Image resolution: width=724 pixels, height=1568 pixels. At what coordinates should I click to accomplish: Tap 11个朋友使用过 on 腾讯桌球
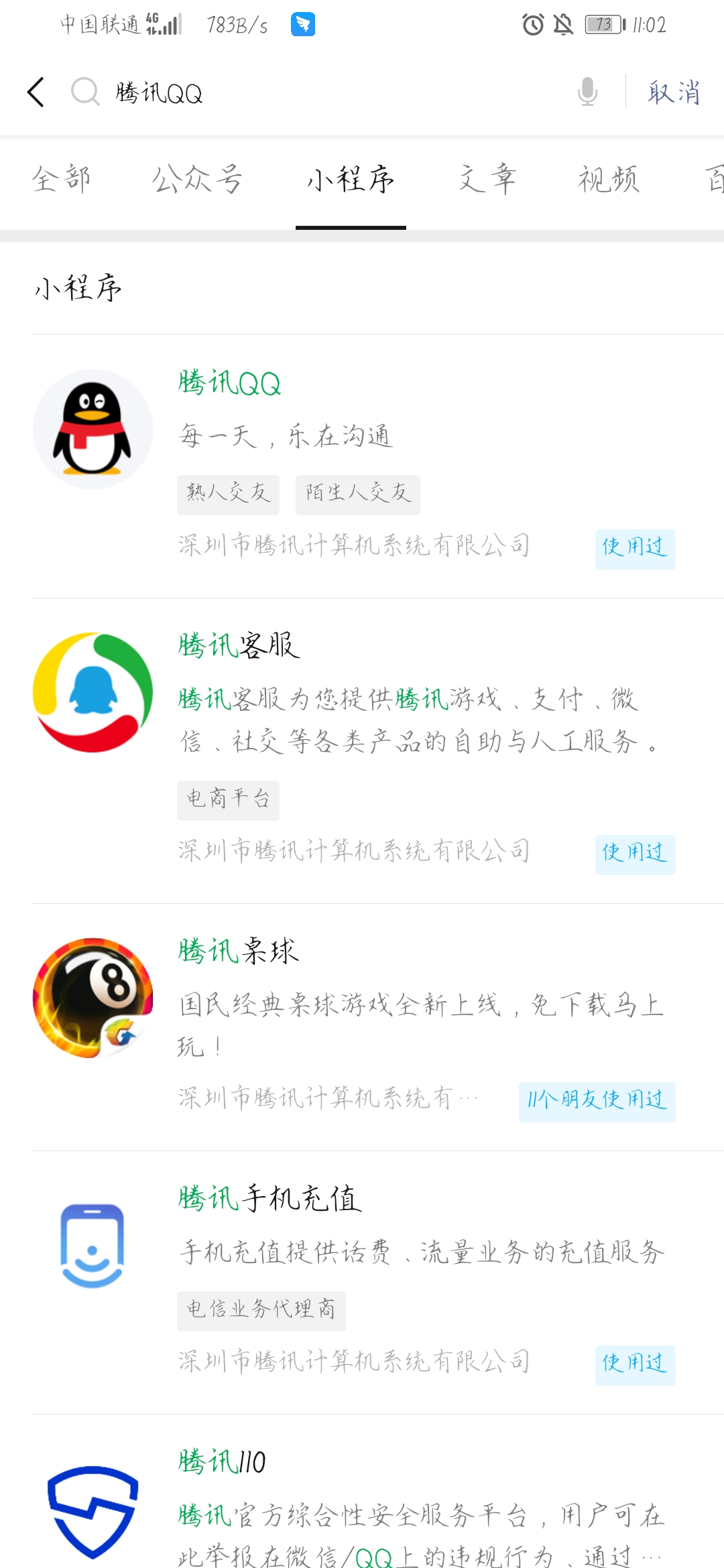pyautogui.click(x=596, y=1100)
